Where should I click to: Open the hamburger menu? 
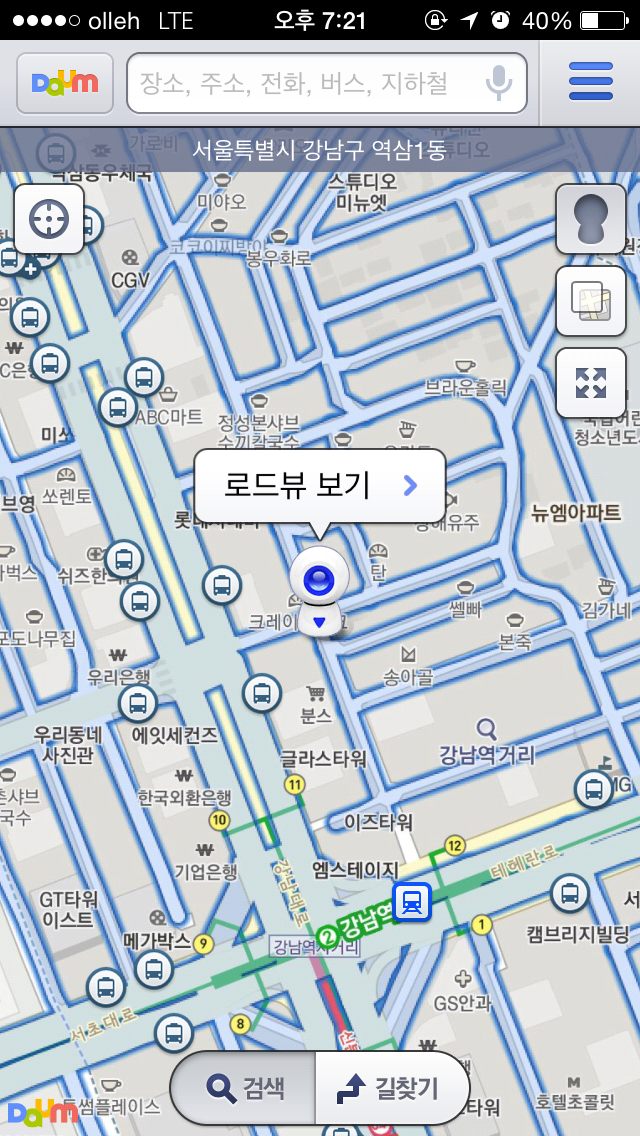coord(590,82)
